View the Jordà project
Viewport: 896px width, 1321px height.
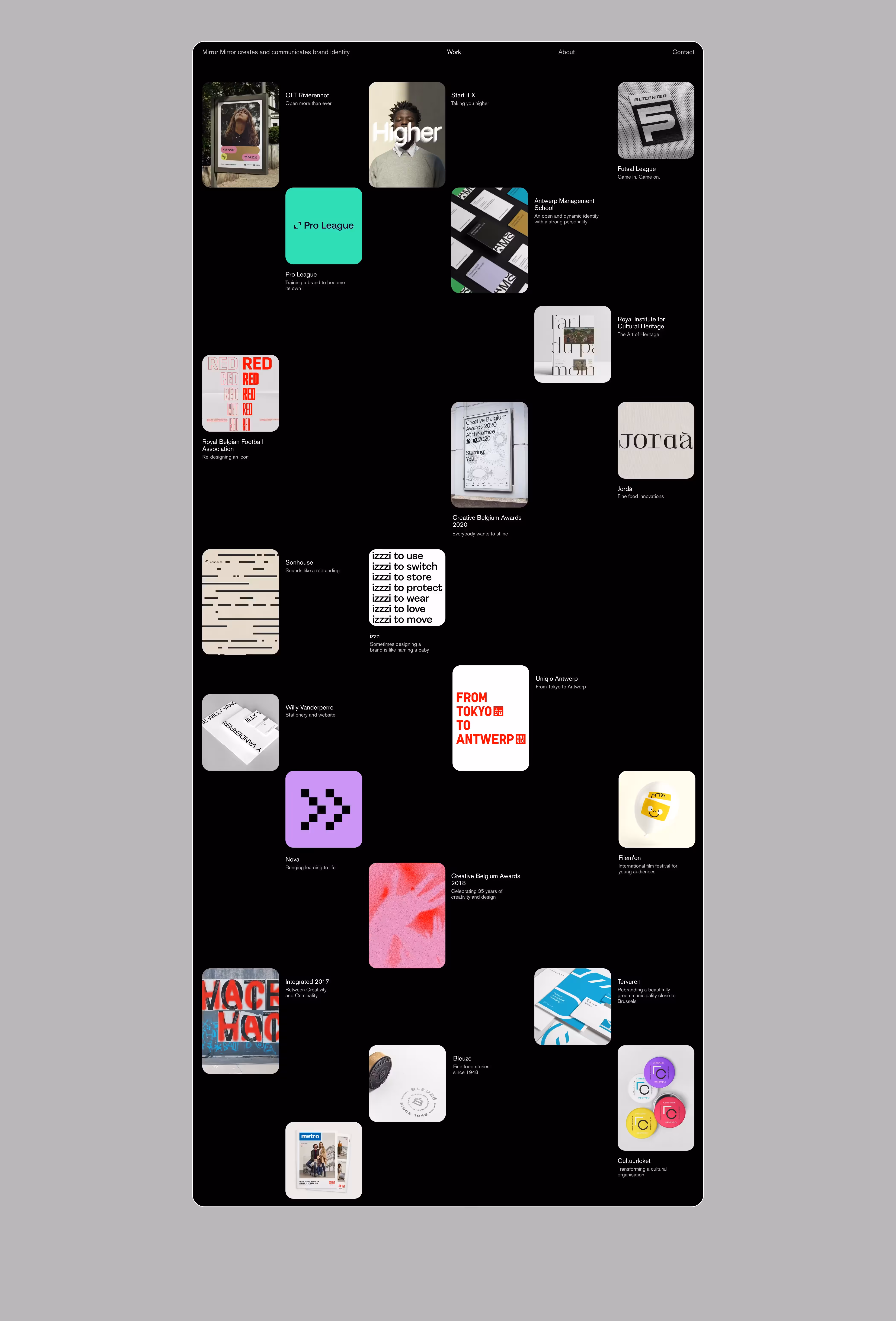coord(656,441)
